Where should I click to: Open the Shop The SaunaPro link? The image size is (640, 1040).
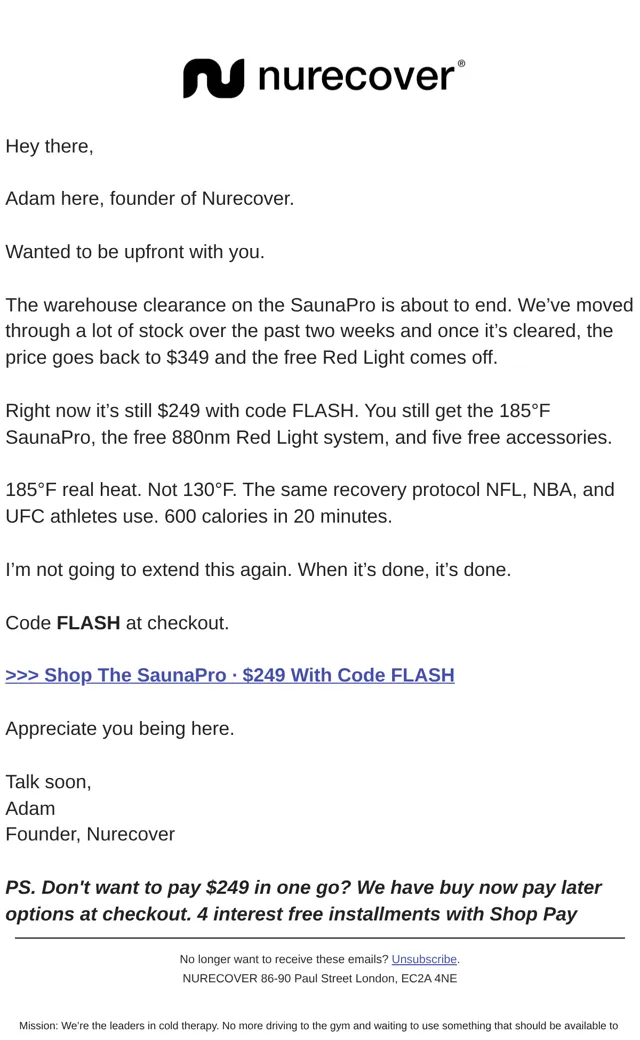pos(229,675)
